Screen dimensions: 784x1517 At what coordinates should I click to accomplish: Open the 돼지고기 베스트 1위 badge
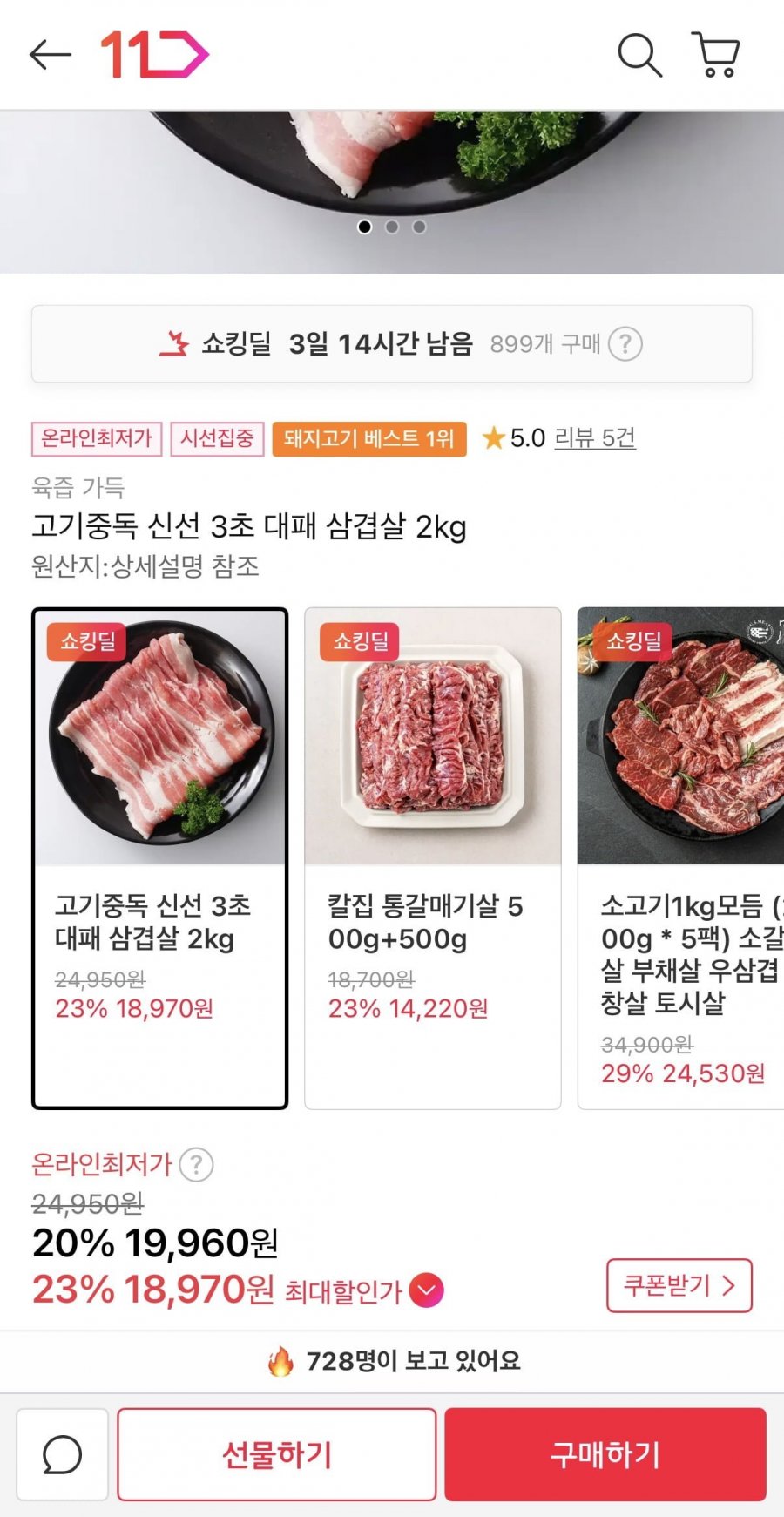[369, 440]
